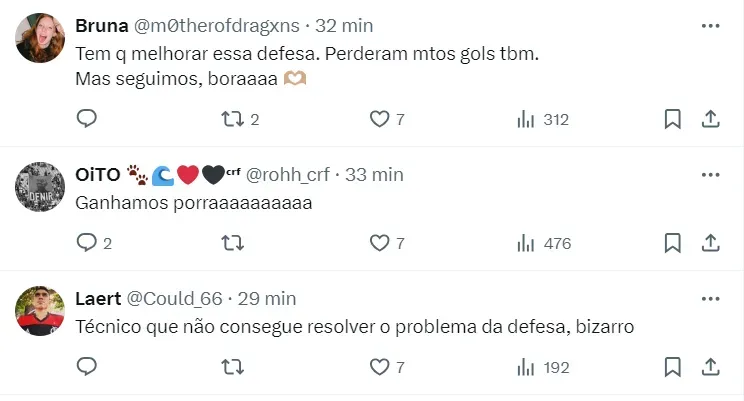744x401 pixels.
Task: Open overflow menu on Bruna's tweet
Action: click(710, 23)
